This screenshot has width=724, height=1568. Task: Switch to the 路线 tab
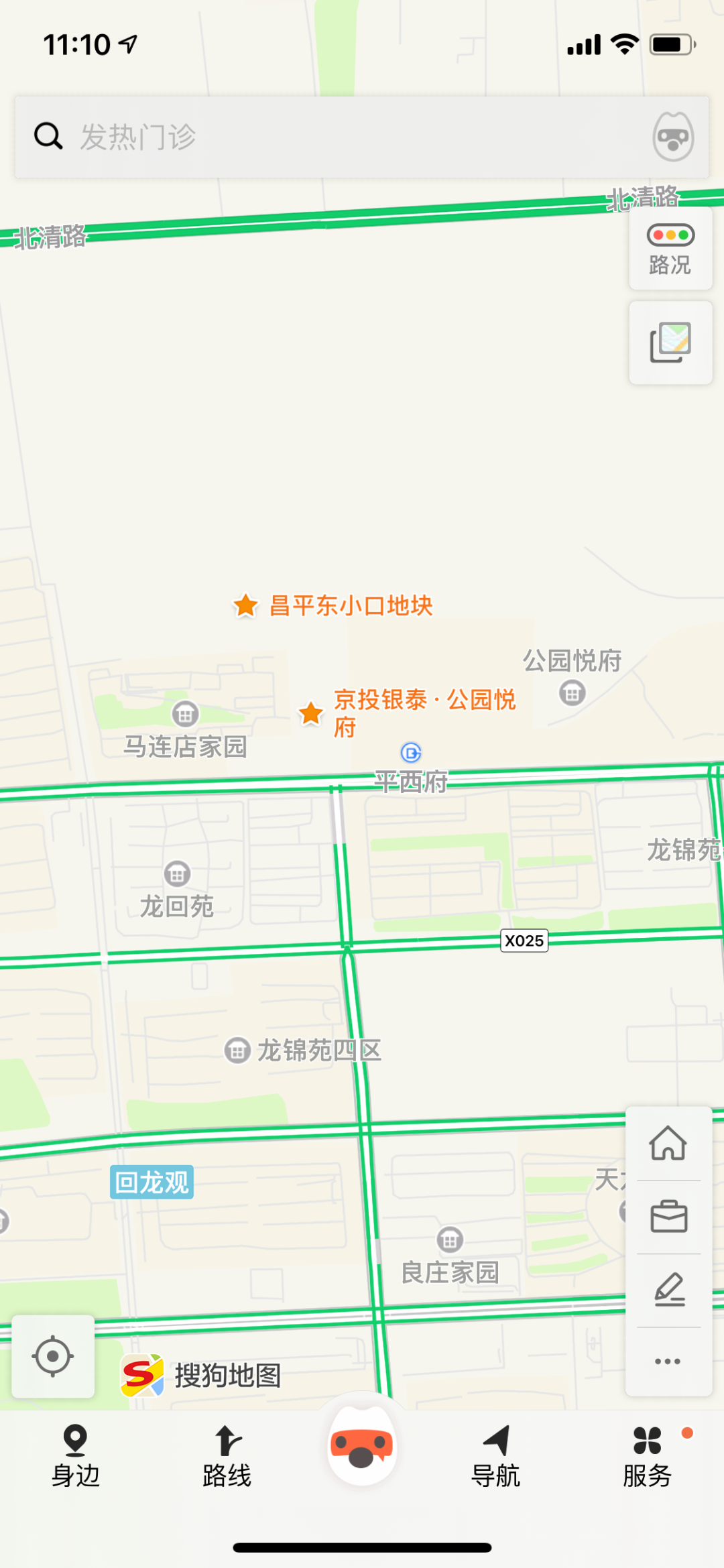pos(227,1456)
